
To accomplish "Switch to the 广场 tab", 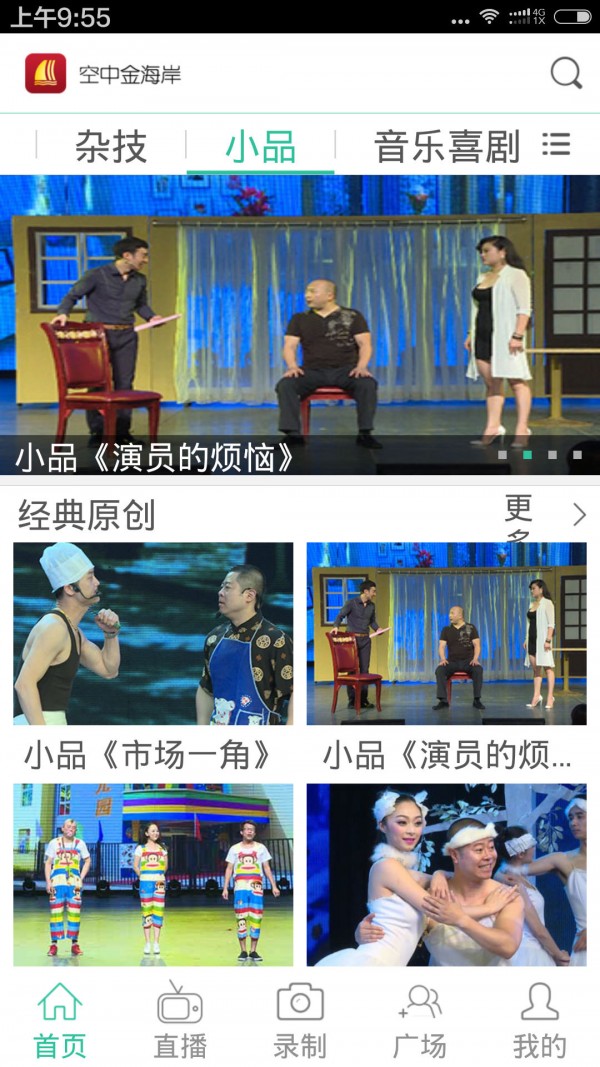I will pyautogui.click(x=420, y=1020).
